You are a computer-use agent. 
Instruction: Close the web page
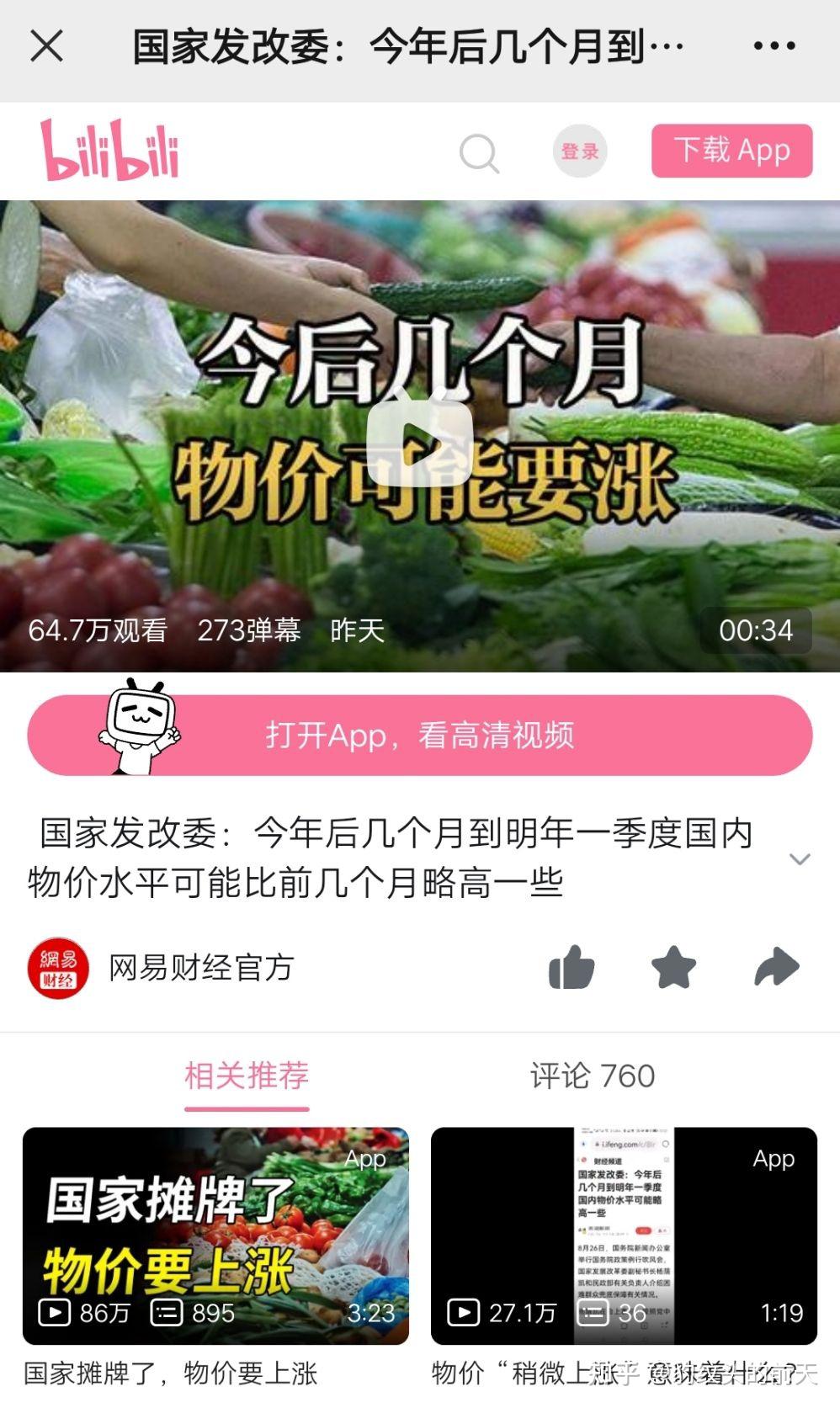[x=46, y=46]
